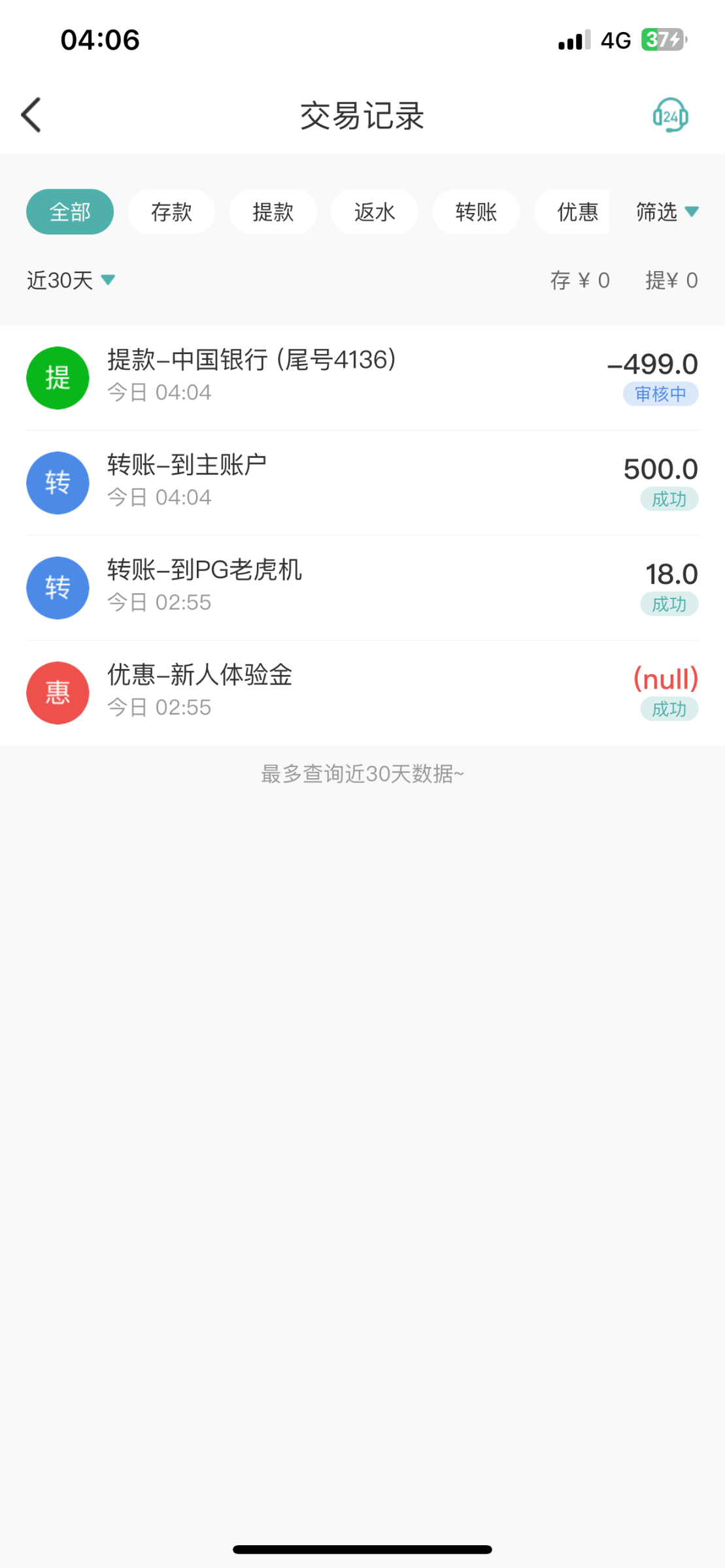Show 返水 records
Viewport: 725px width, 1568px height.
(x=375, y=212)
